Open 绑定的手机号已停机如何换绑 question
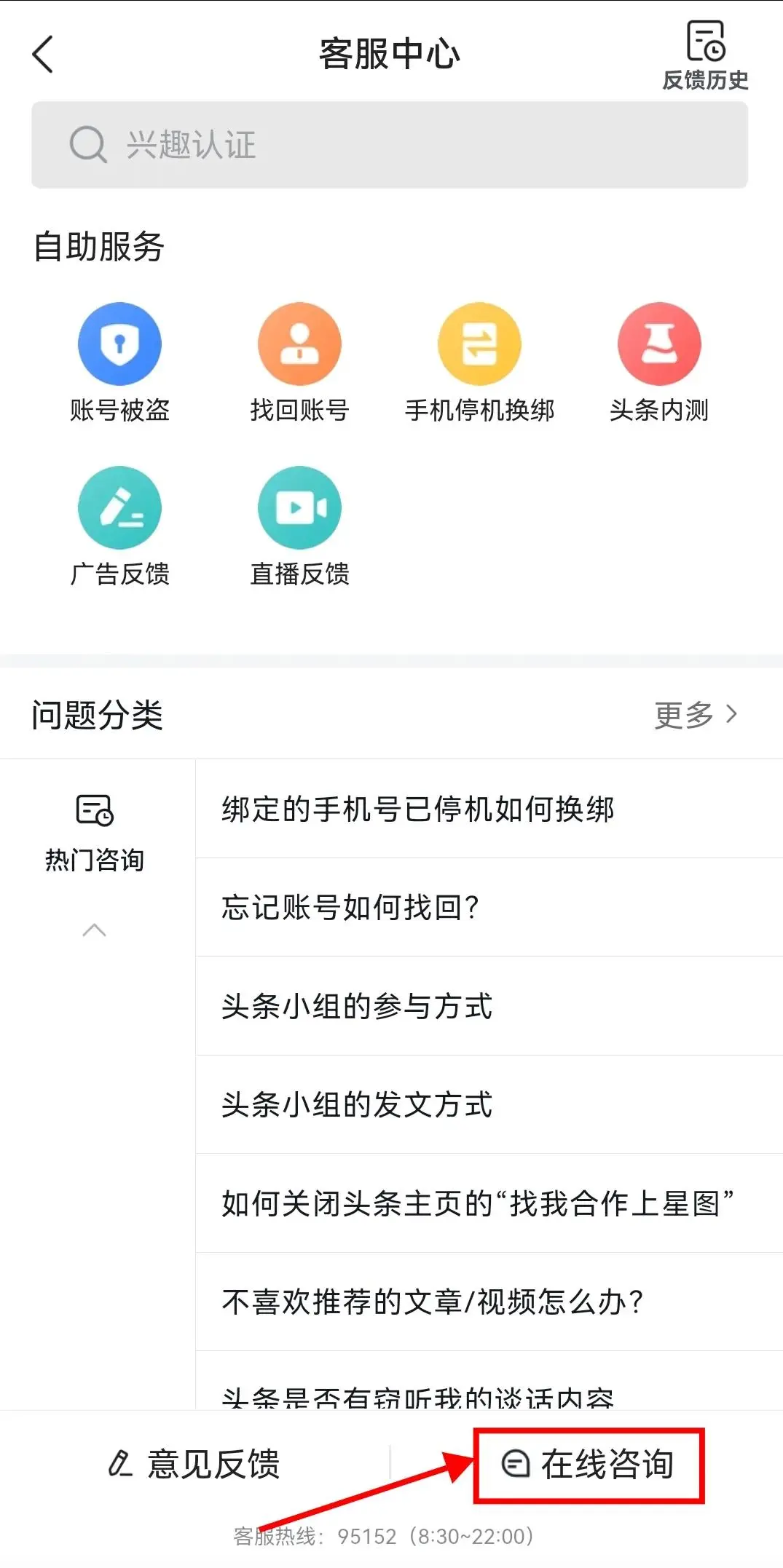This screenshot has width=783, height=1568. point(489,809)
